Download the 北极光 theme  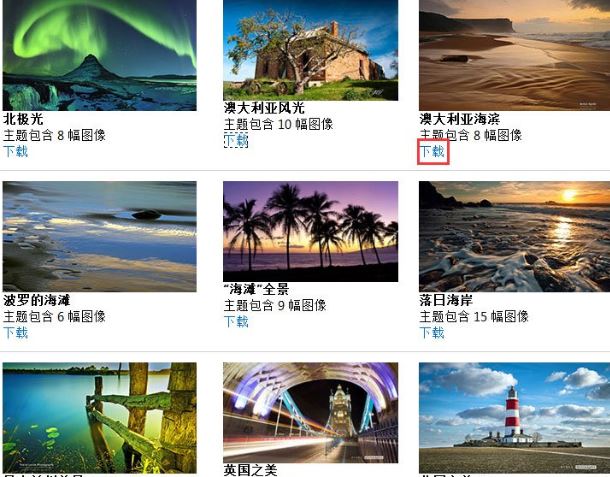[x=15, y=152]
